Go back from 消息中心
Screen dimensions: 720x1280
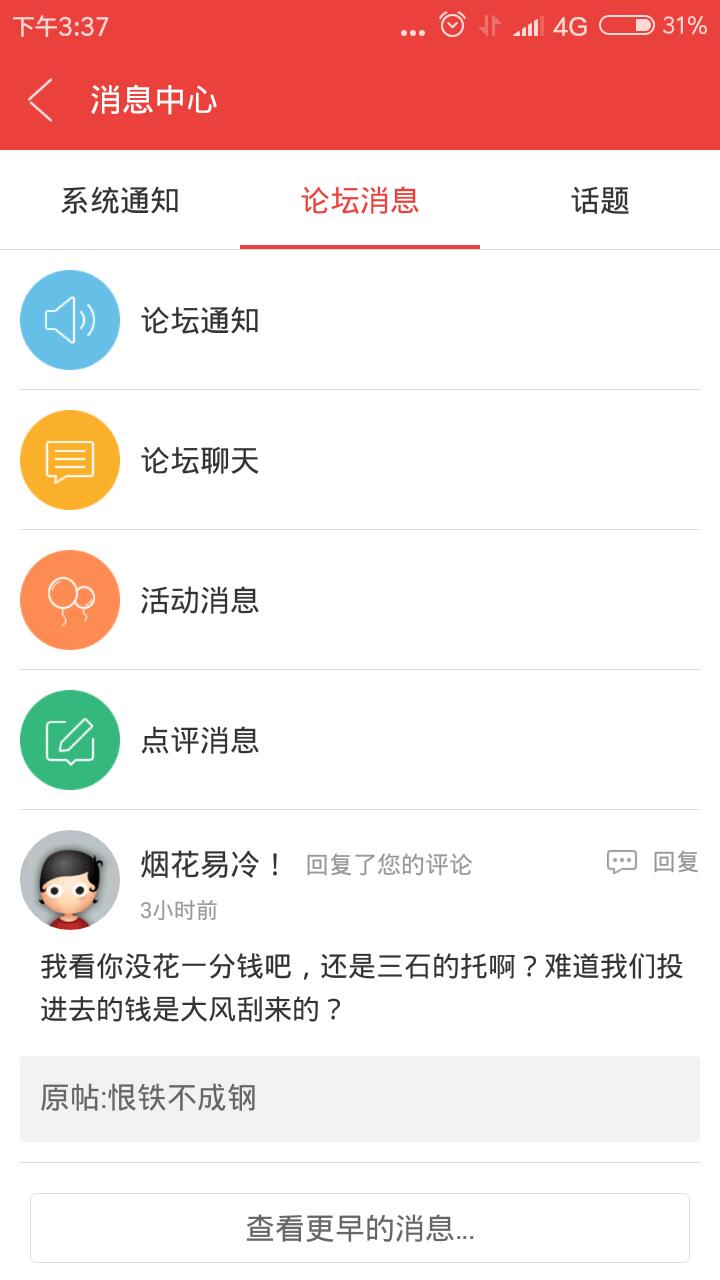(40, 100)
